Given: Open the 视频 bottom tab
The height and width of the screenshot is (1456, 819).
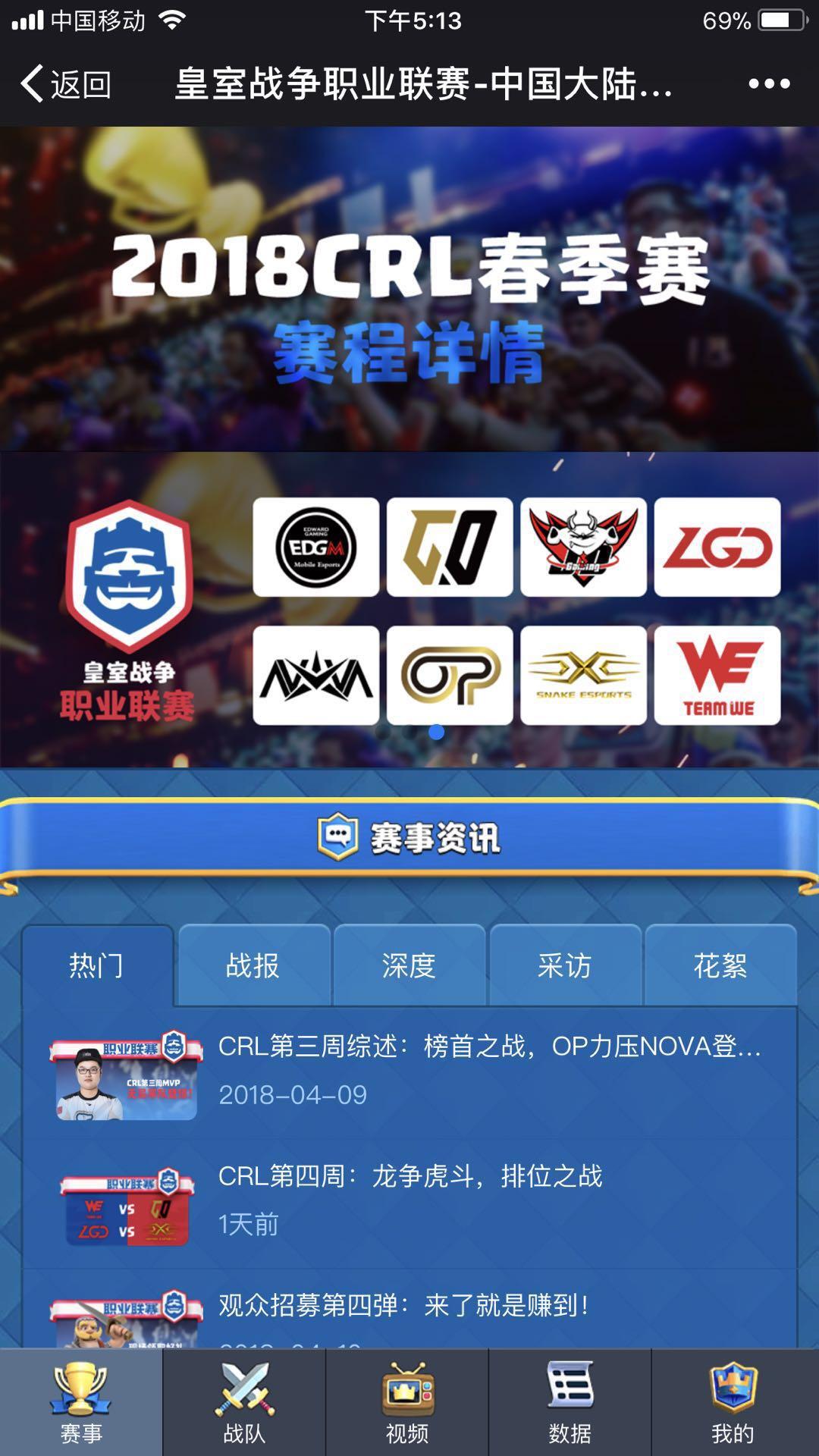Looking at the screenshot, I should 407,1403.
